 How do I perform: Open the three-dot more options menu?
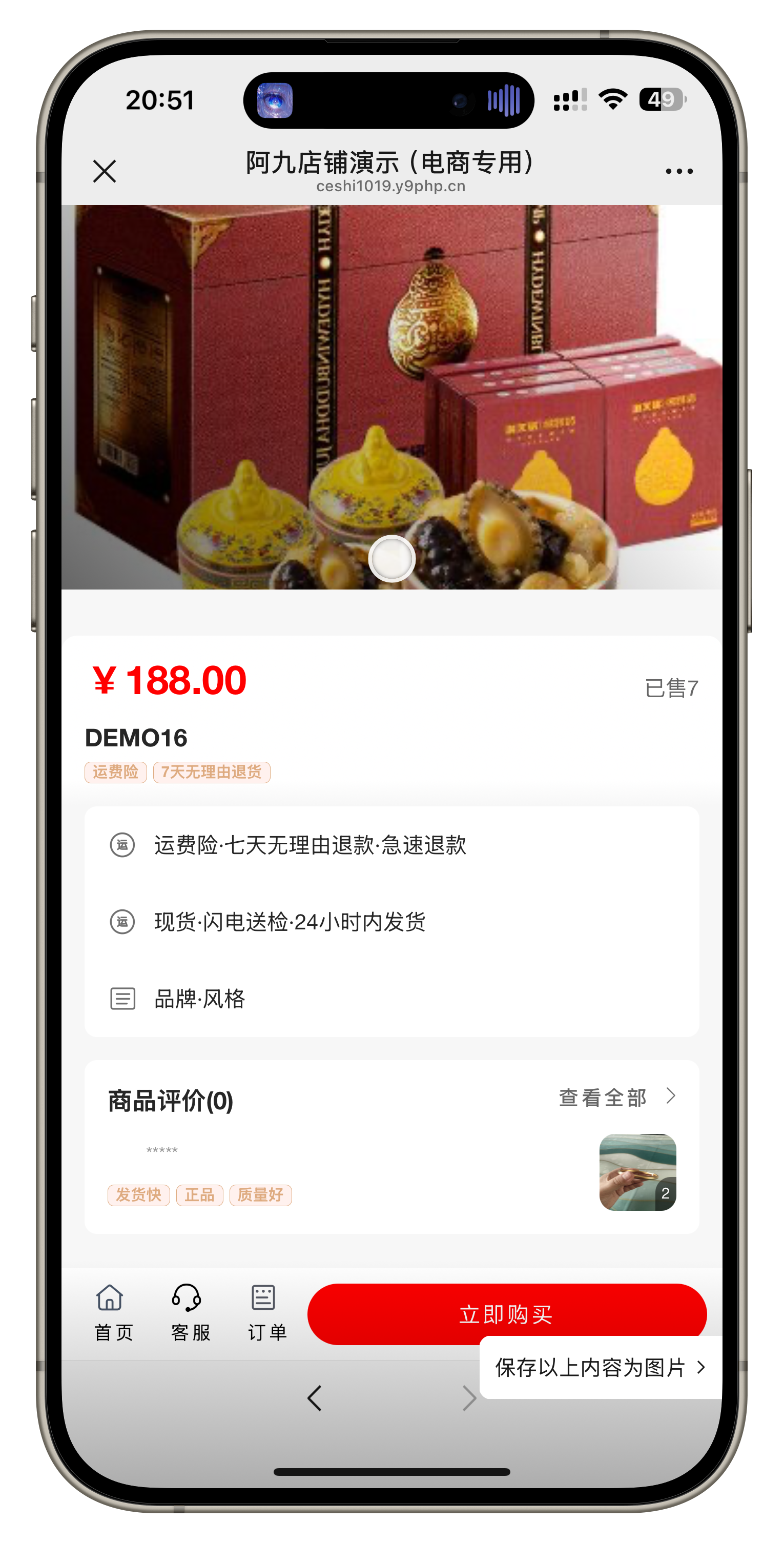click(678, 171)
